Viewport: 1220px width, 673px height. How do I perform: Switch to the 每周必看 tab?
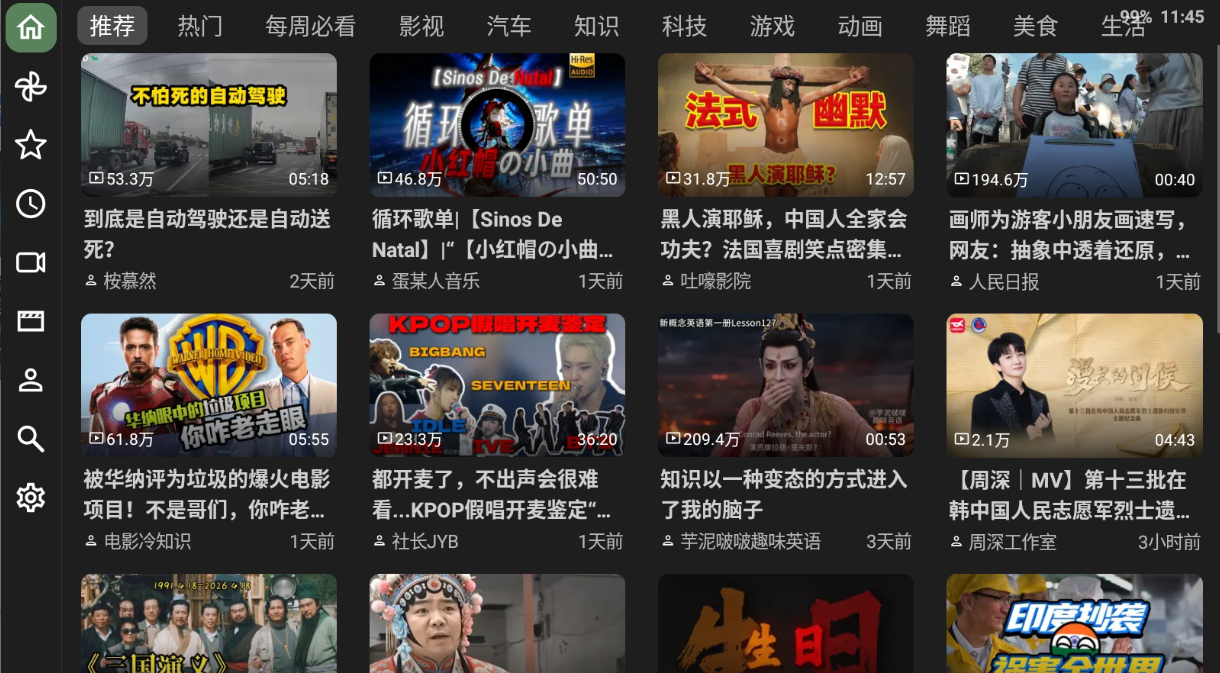[x=310, y=26]
